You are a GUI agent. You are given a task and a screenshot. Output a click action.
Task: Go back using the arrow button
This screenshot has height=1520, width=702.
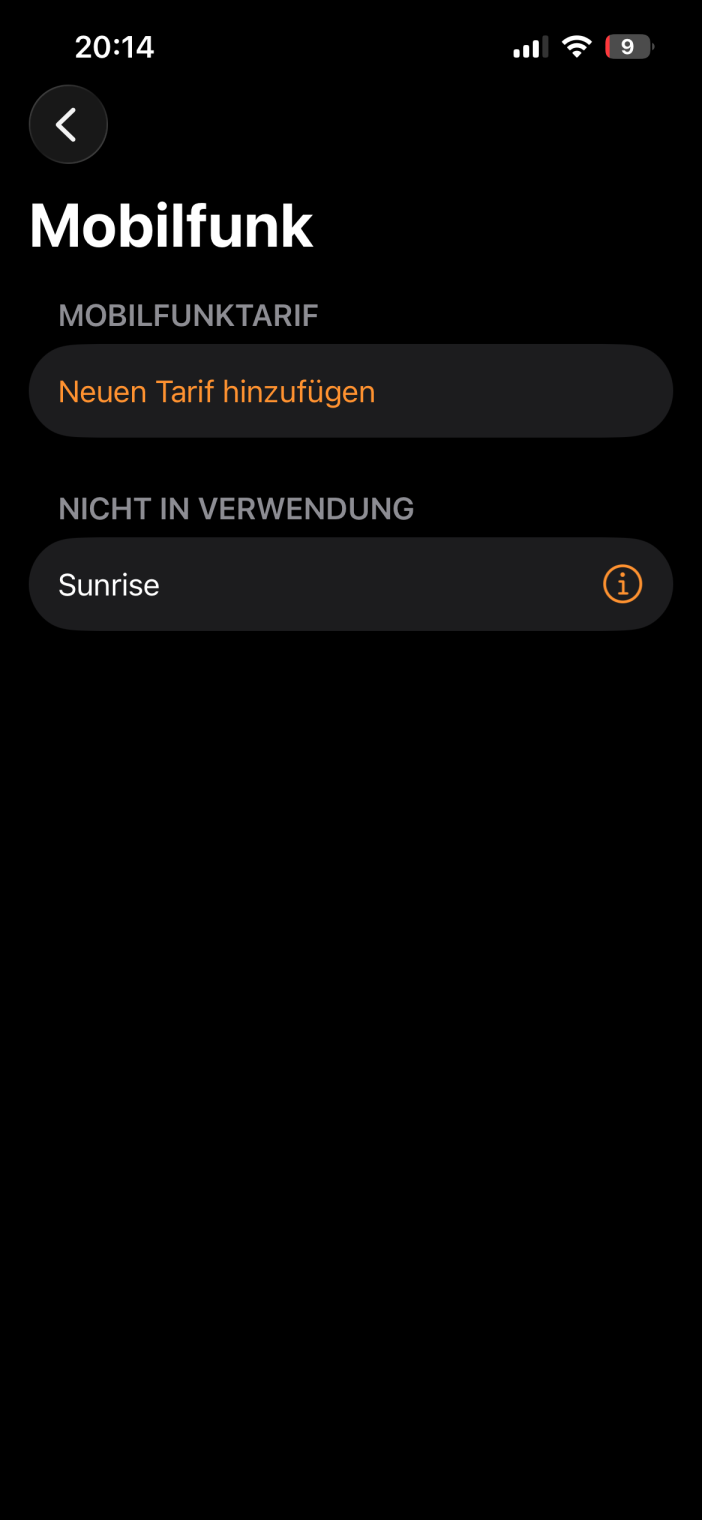point(68,125)
